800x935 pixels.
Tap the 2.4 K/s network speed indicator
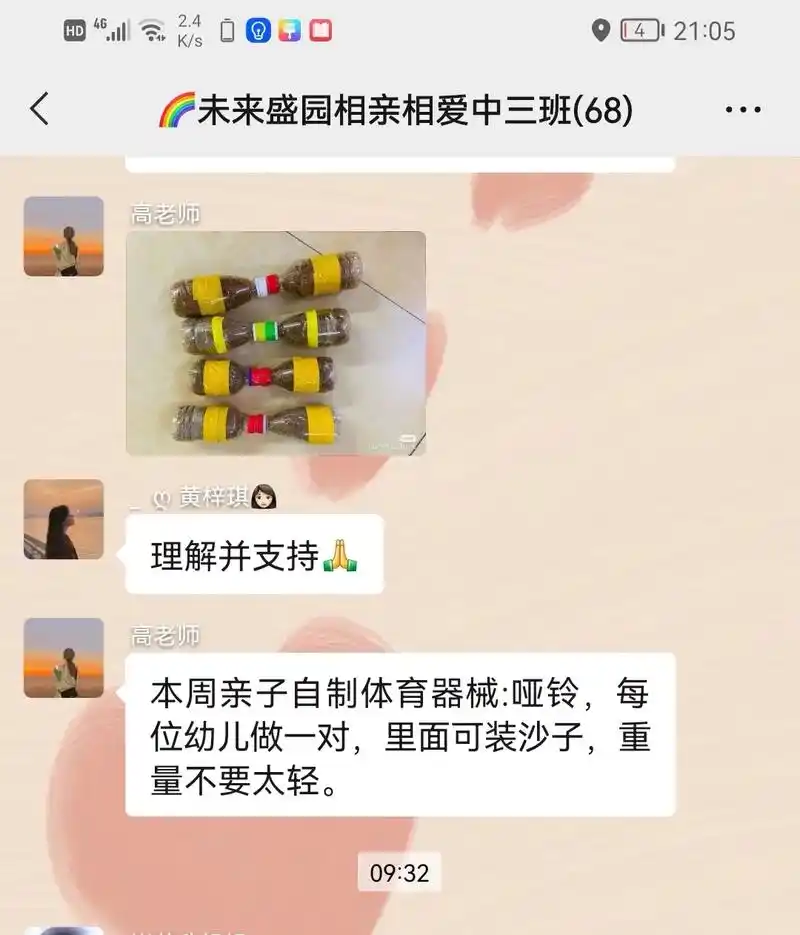click(190, 29)
